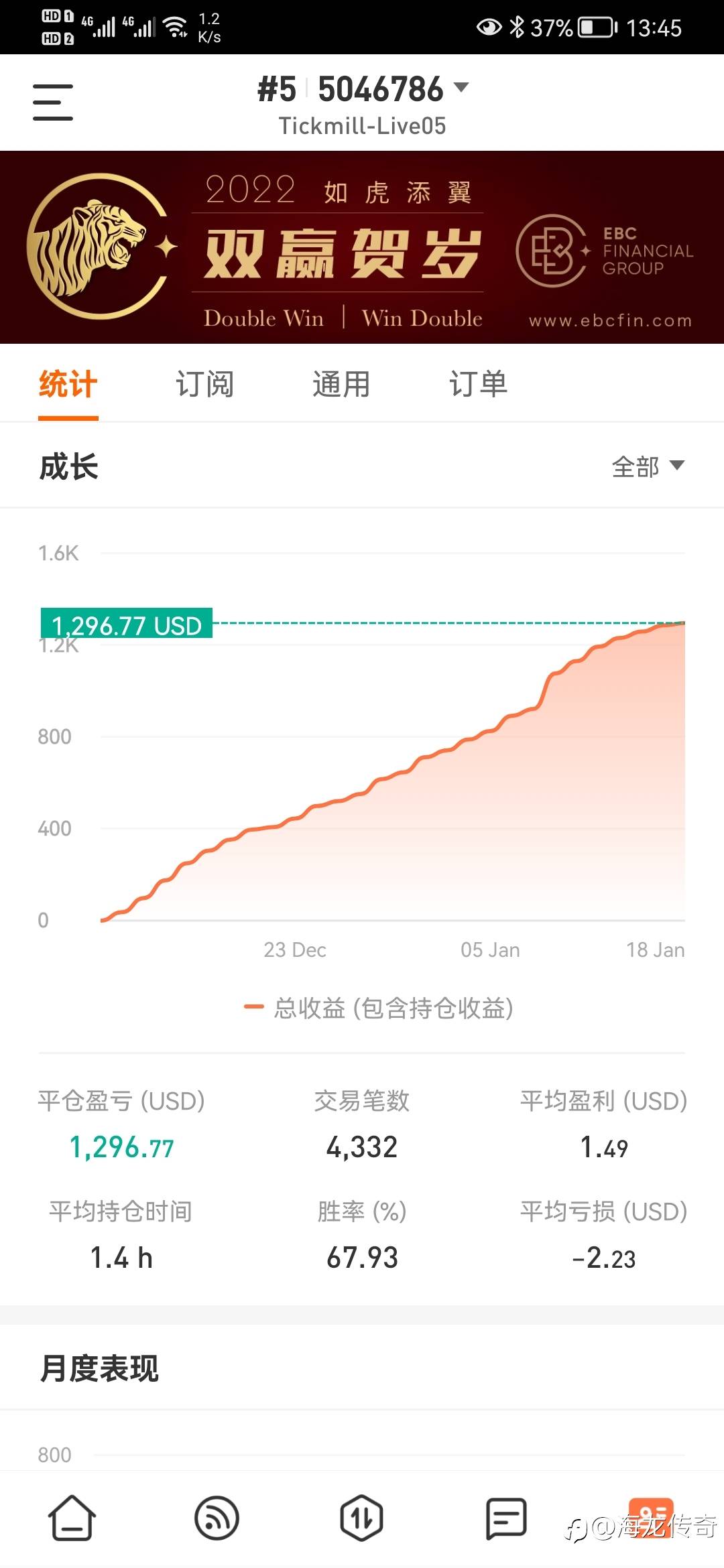
Task: Switch to the 订阅 tab
Action: 204,385
